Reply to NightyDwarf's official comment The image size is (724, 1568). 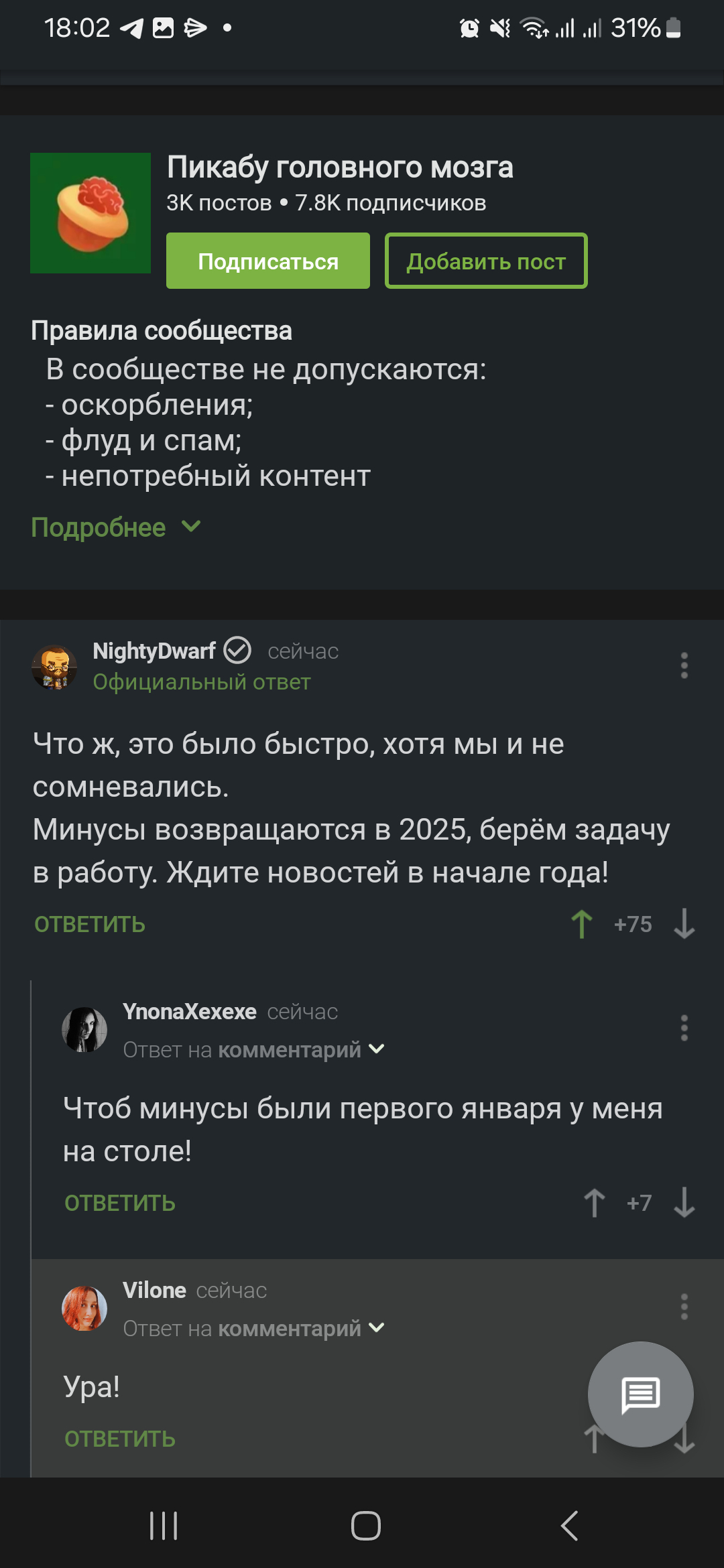click(90, 925)
